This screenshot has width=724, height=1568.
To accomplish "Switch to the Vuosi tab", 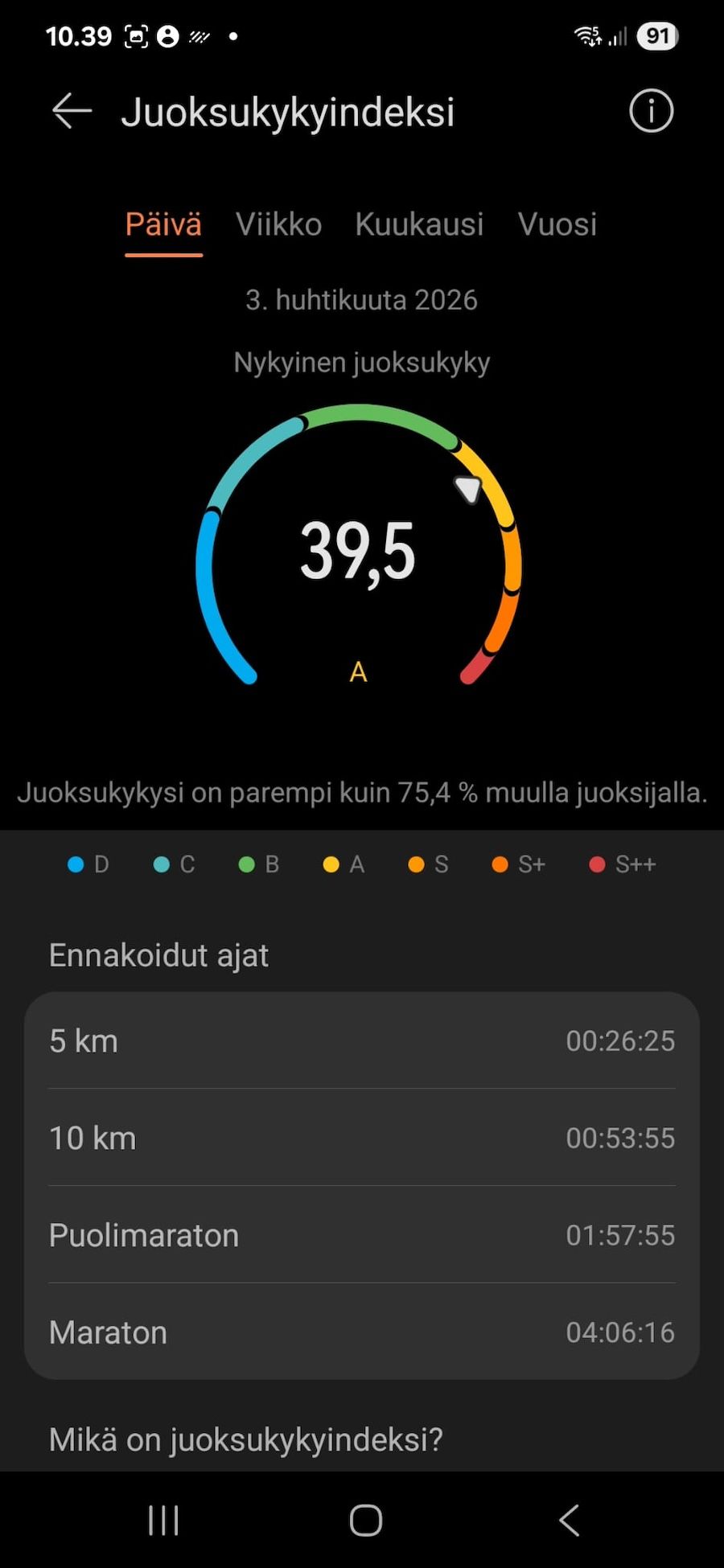I will pyautogui.click(x=557, y=224).
